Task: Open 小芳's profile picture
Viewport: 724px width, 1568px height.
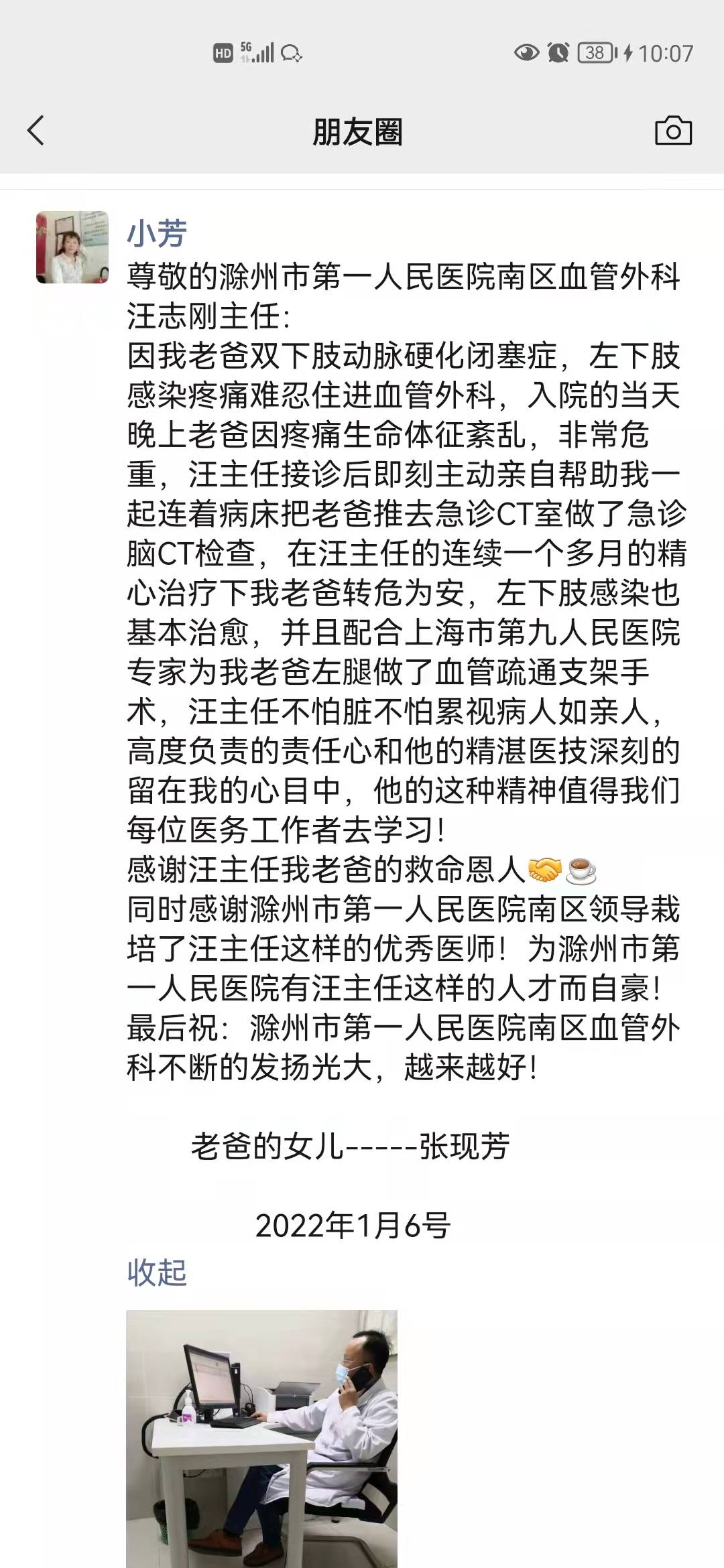Action: coord(72,247)
